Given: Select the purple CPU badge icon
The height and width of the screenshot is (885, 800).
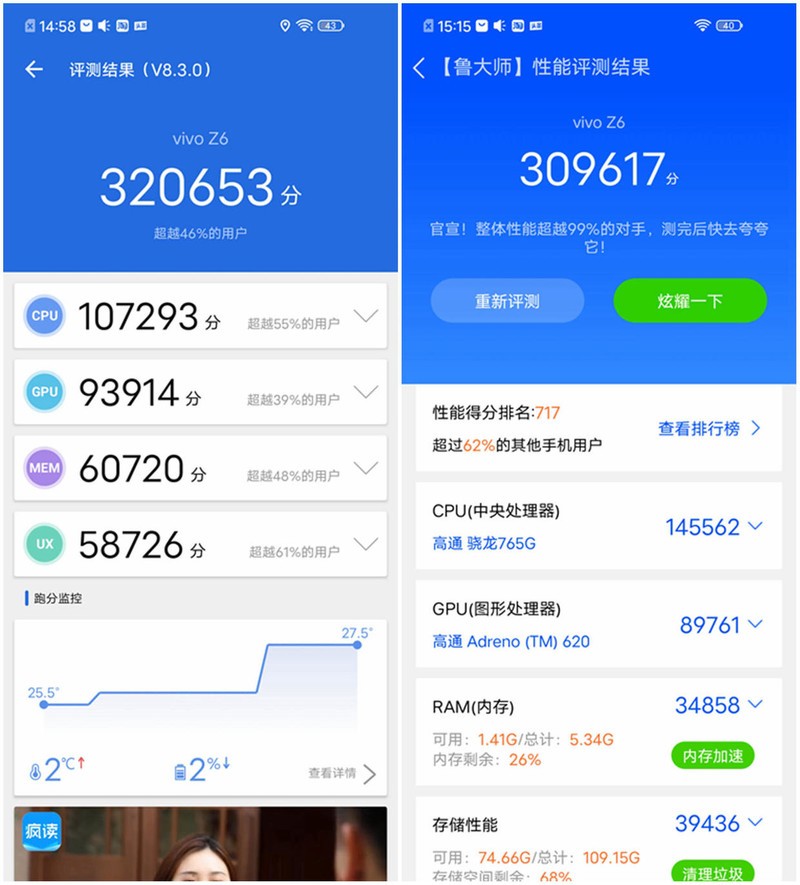Looking at the screenshot, I should [x=44, y=316].
